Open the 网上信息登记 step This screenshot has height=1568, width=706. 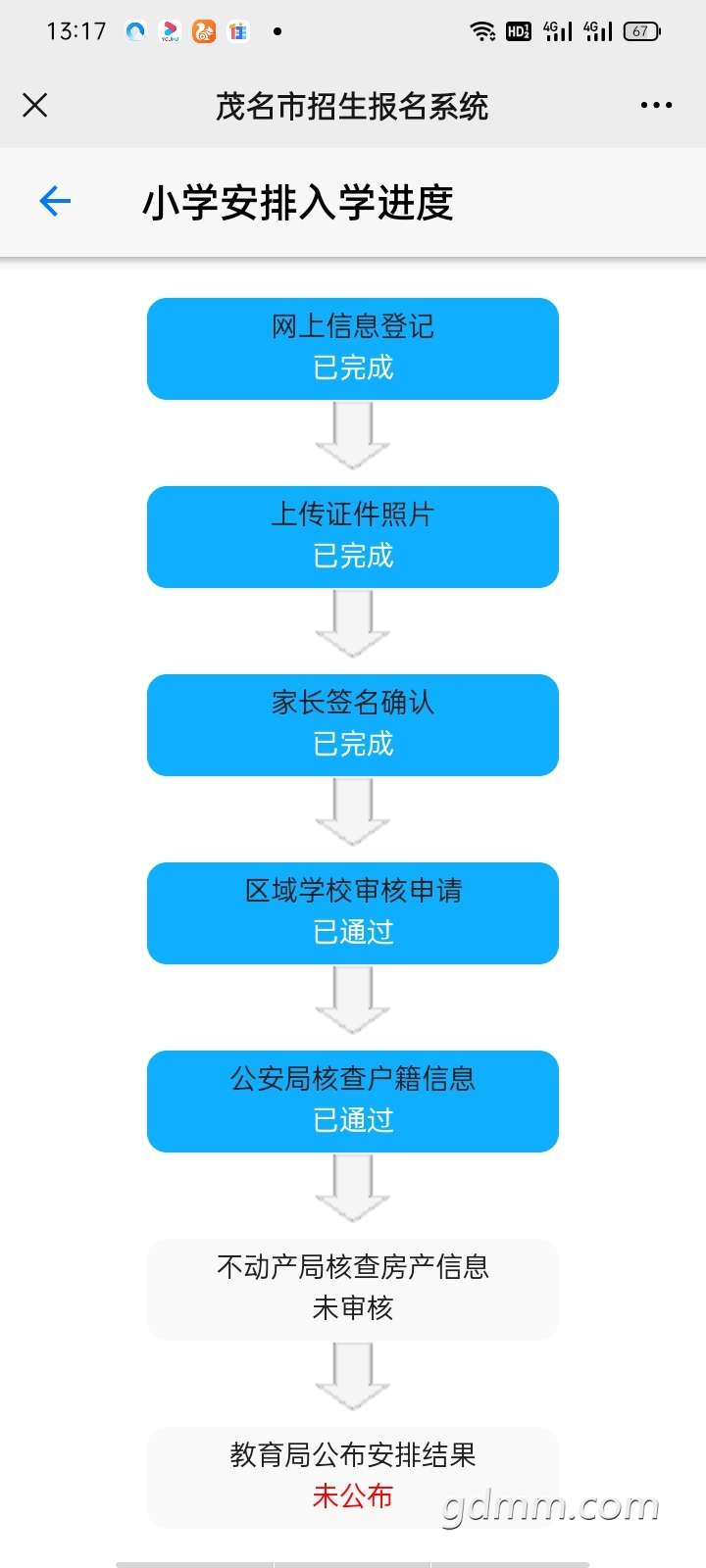tap(353, 349)
